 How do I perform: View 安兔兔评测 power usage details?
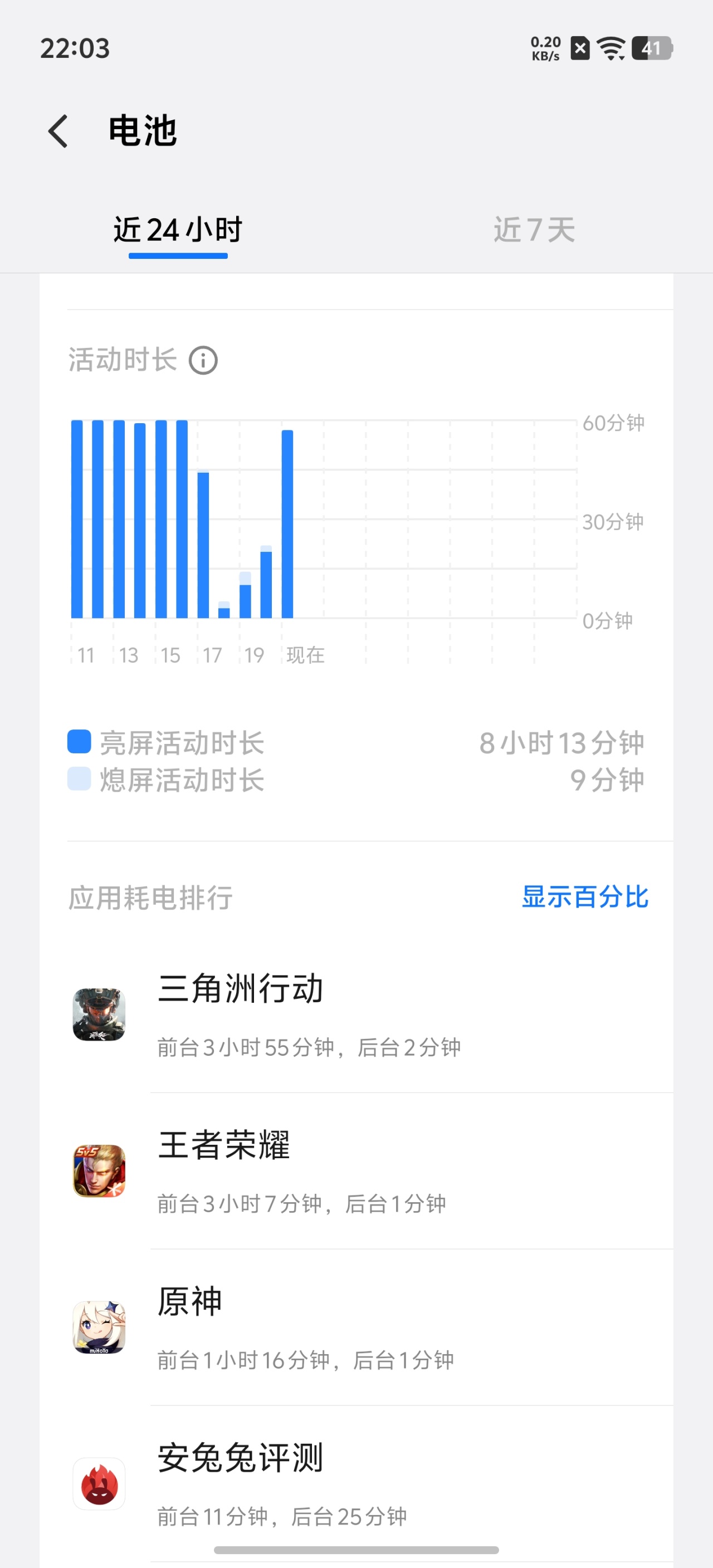[x=356, y=1484]
